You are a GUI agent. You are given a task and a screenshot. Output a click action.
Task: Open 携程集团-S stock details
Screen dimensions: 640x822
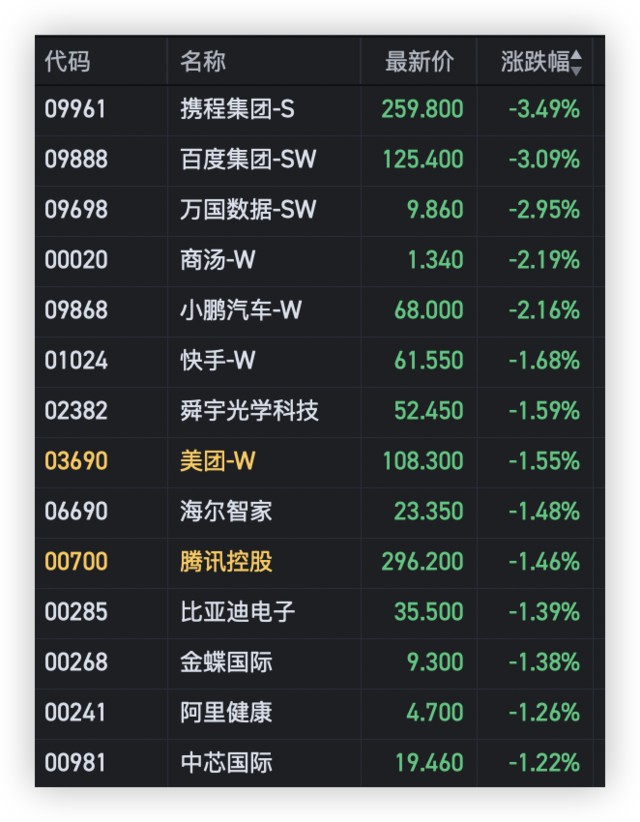click(238, 109)
